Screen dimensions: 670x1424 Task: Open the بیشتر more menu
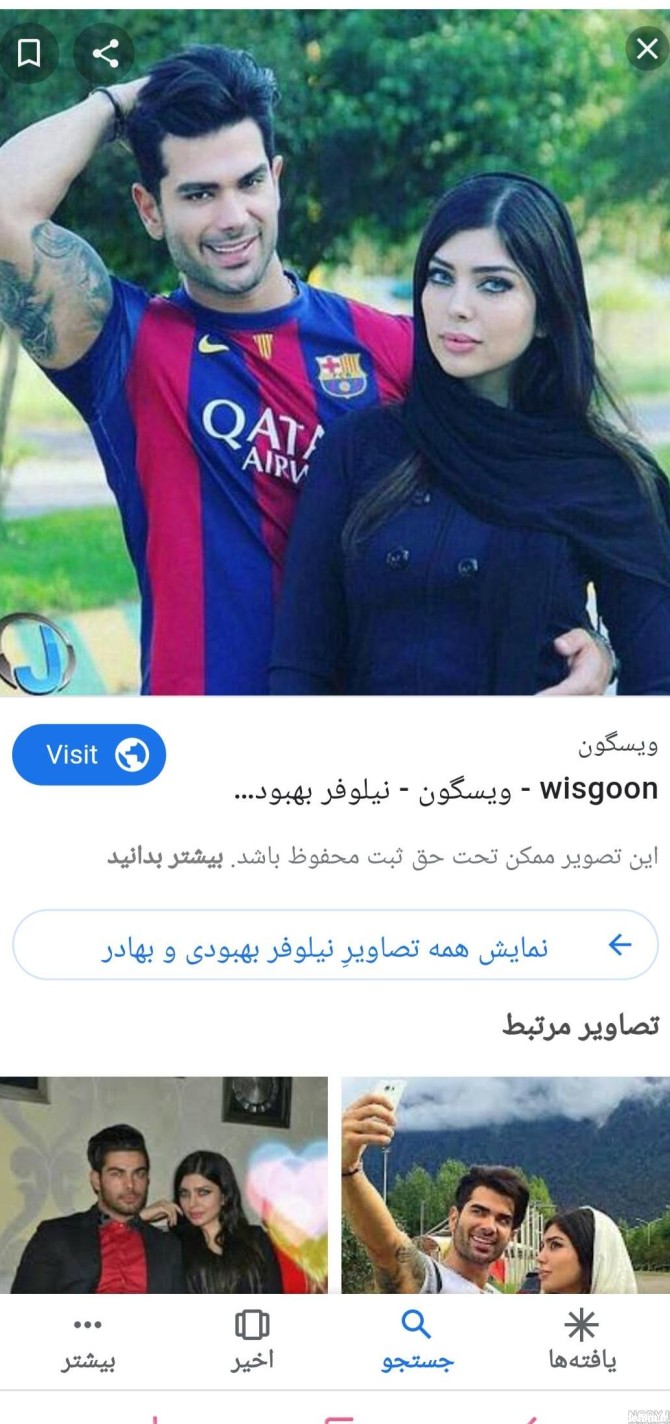[x=88, y=1340]
